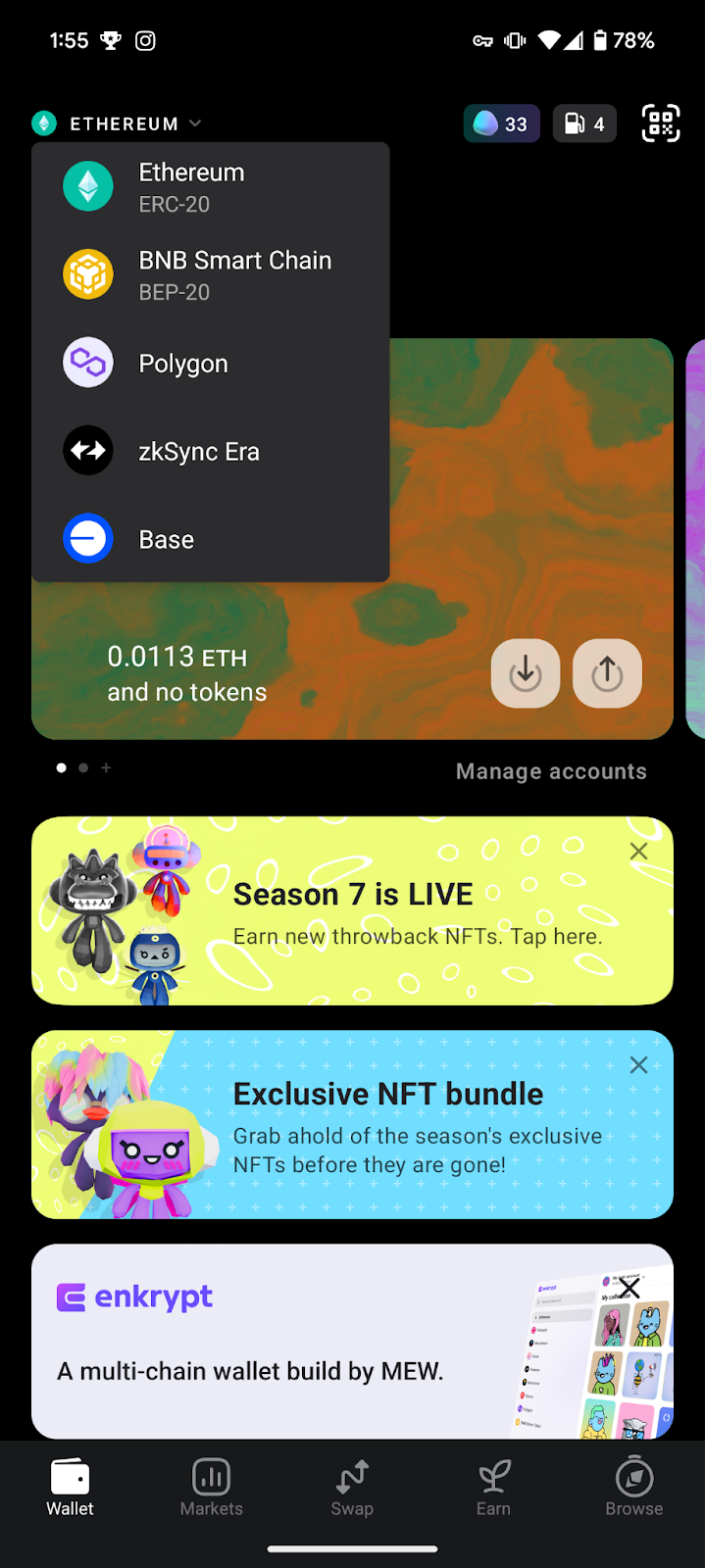Image resolution: width=705 pixels, height=1568 pixels.
Task: Open the Earn tab
Action: tap(493, 1487)
